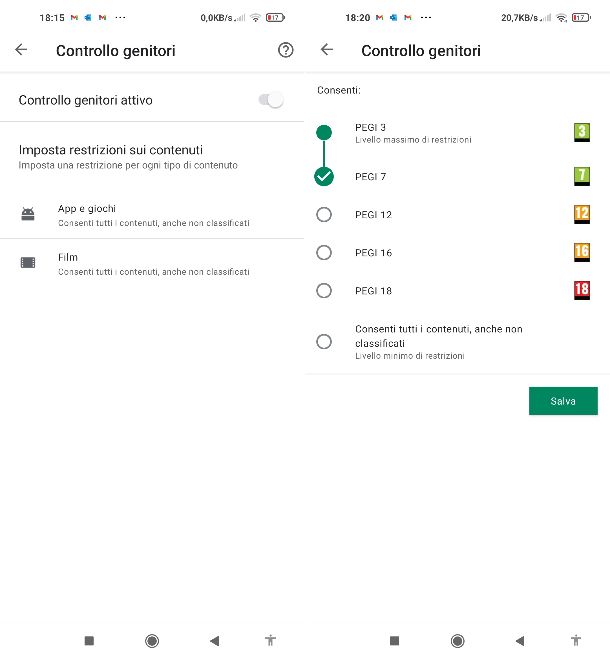Open Film content restrictions
610x657 pixels.
pyautogui.click(x=150, y=263)
